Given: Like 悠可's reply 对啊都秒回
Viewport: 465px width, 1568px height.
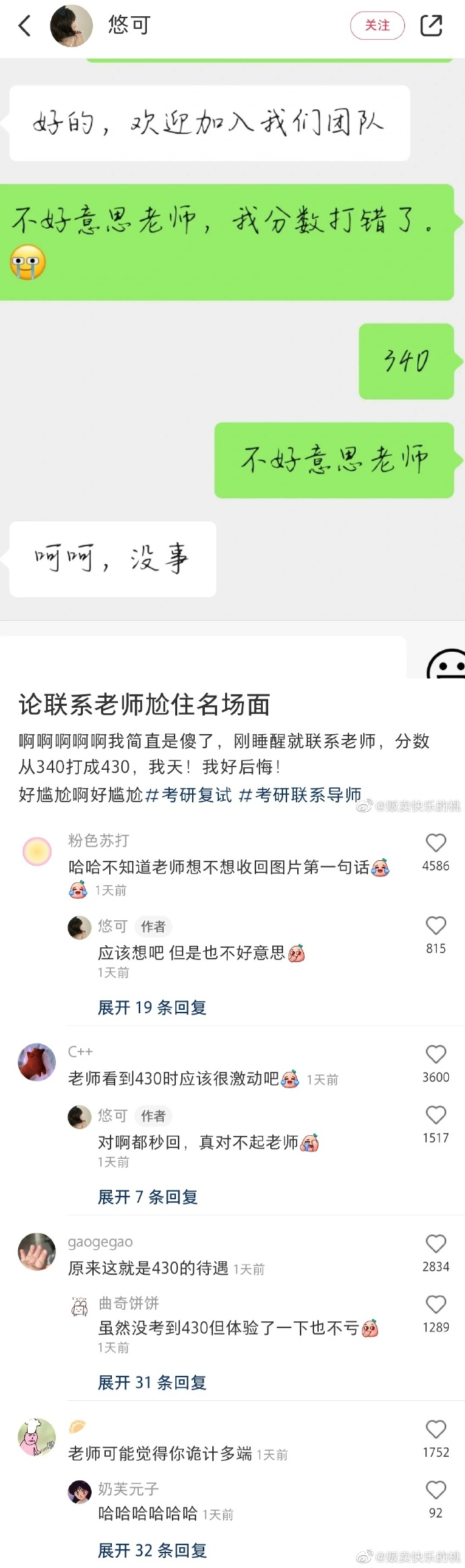Looking at the screenshot, I should tap(436, 1116).
